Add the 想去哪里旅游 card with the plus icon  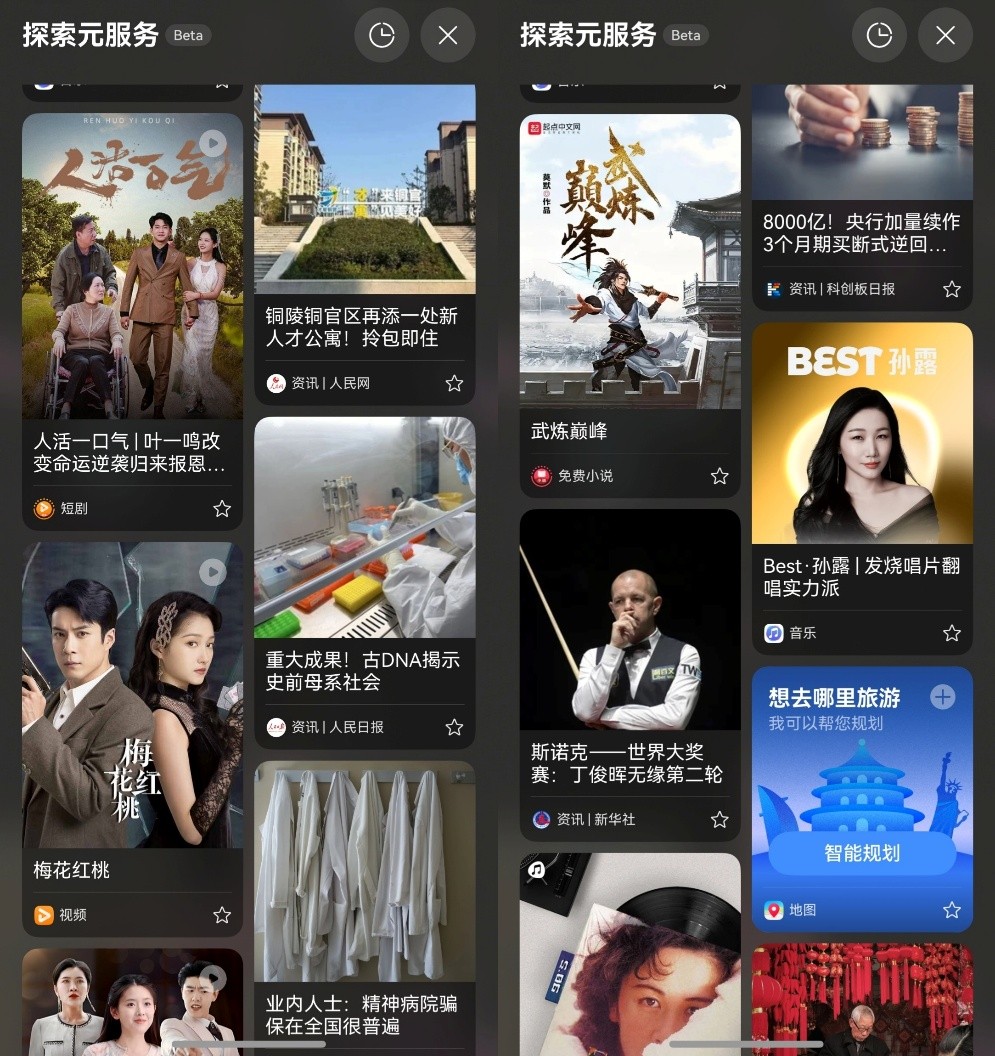[x=942, y=697]
